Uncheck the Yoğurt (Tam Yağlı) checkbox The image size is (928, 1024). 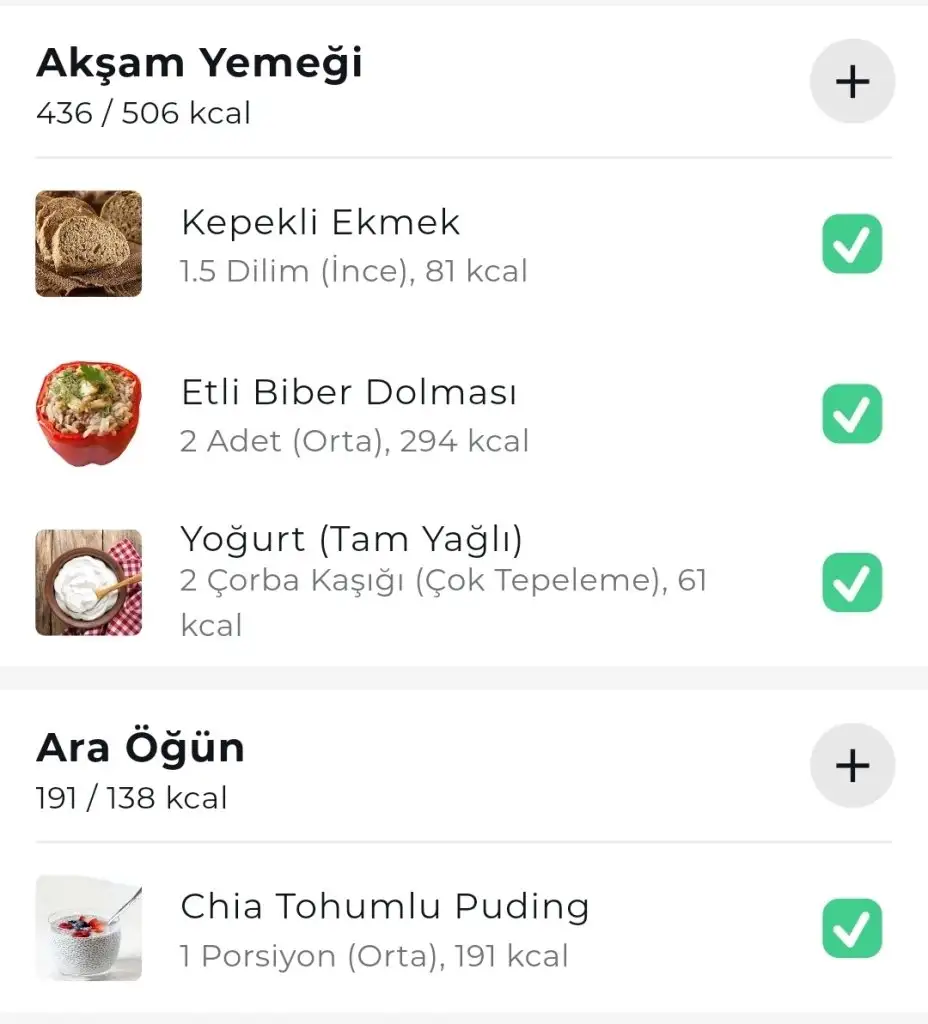pyautogui.click(x=852, y=582)
